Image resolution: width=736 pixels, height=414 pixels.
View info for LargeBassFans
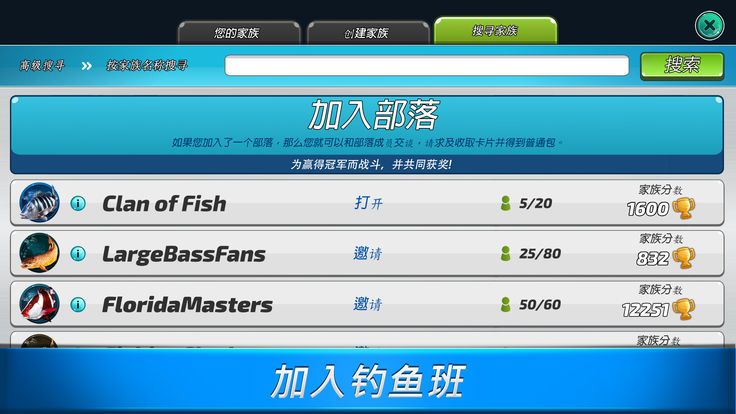78,254
